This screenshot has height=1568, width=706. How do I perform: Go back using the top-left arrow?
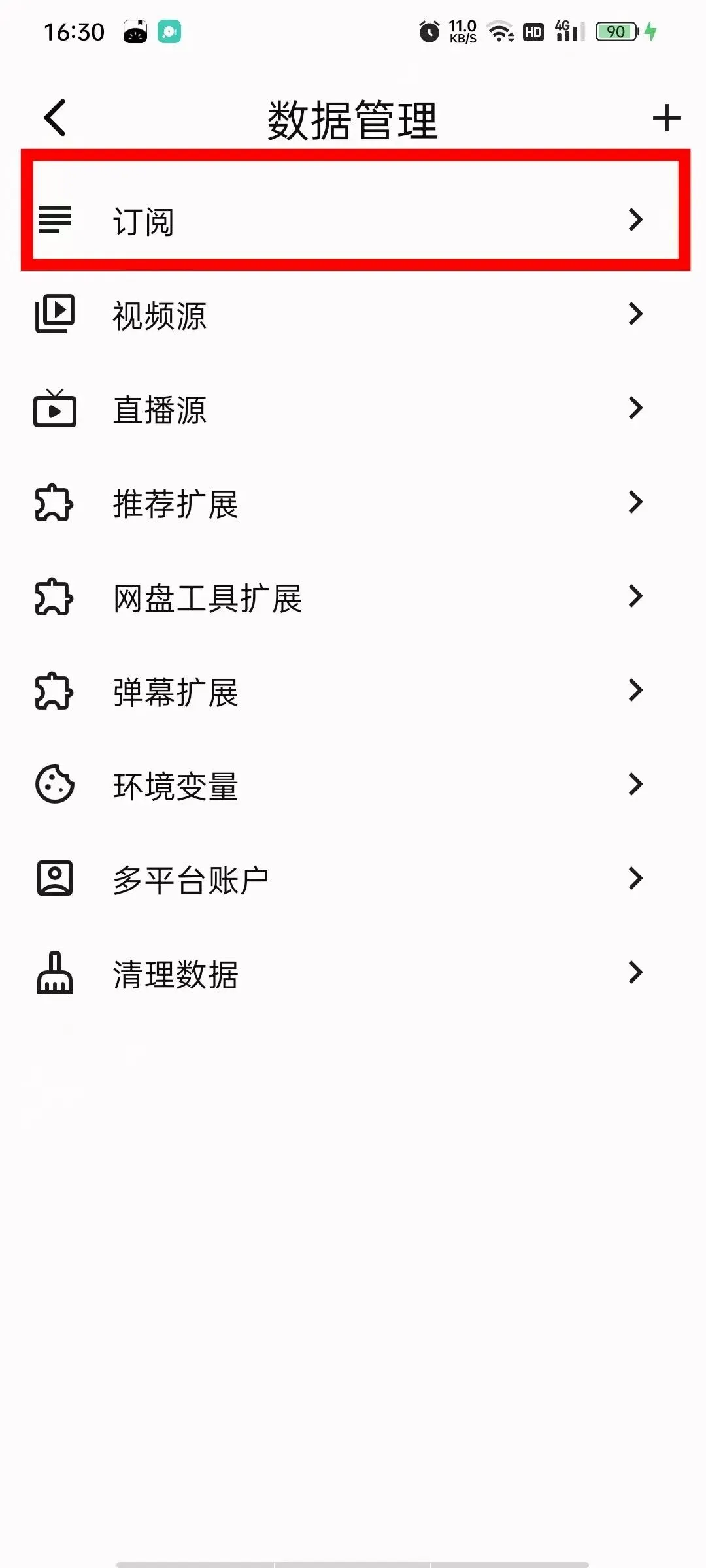56,118
